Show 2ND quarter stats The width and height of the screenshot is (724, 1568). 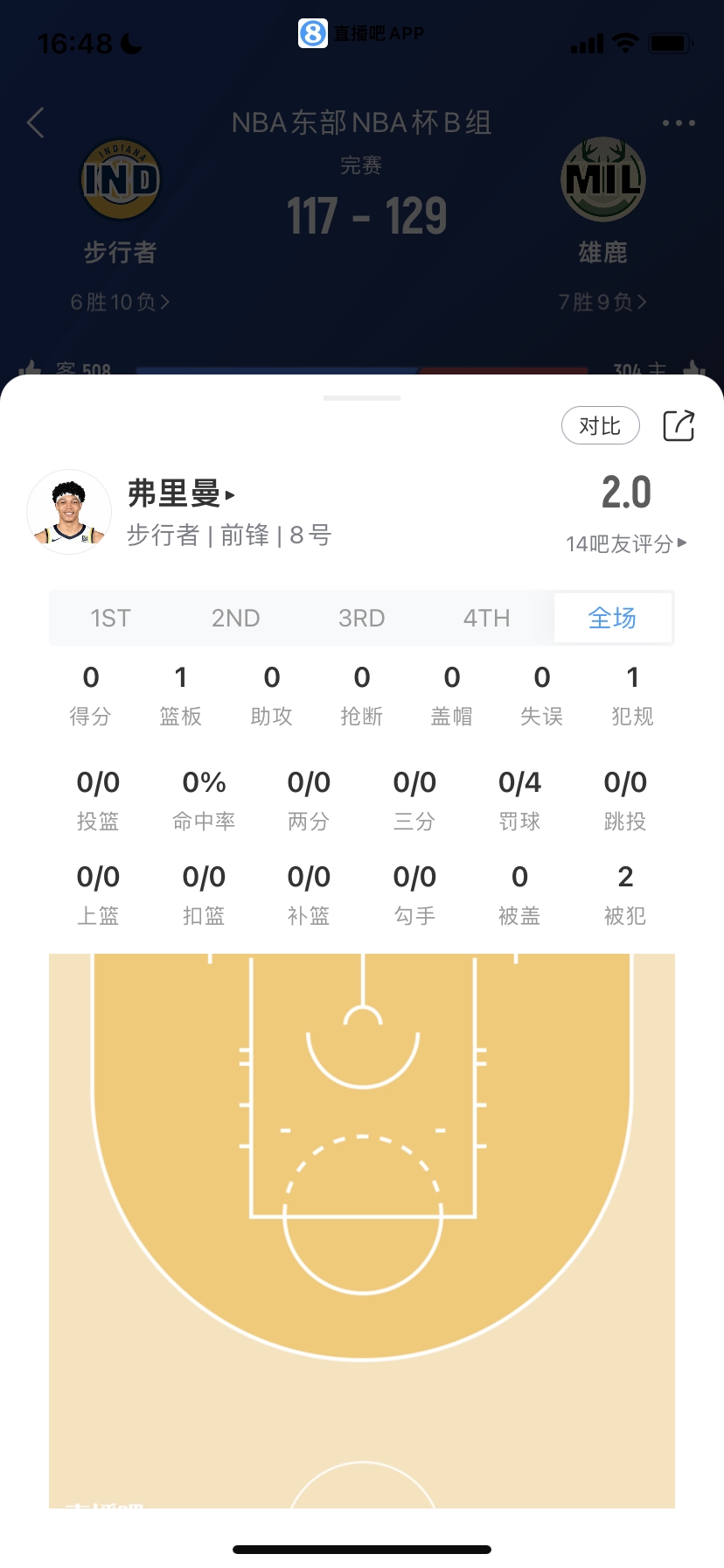[x=235, y=619]
